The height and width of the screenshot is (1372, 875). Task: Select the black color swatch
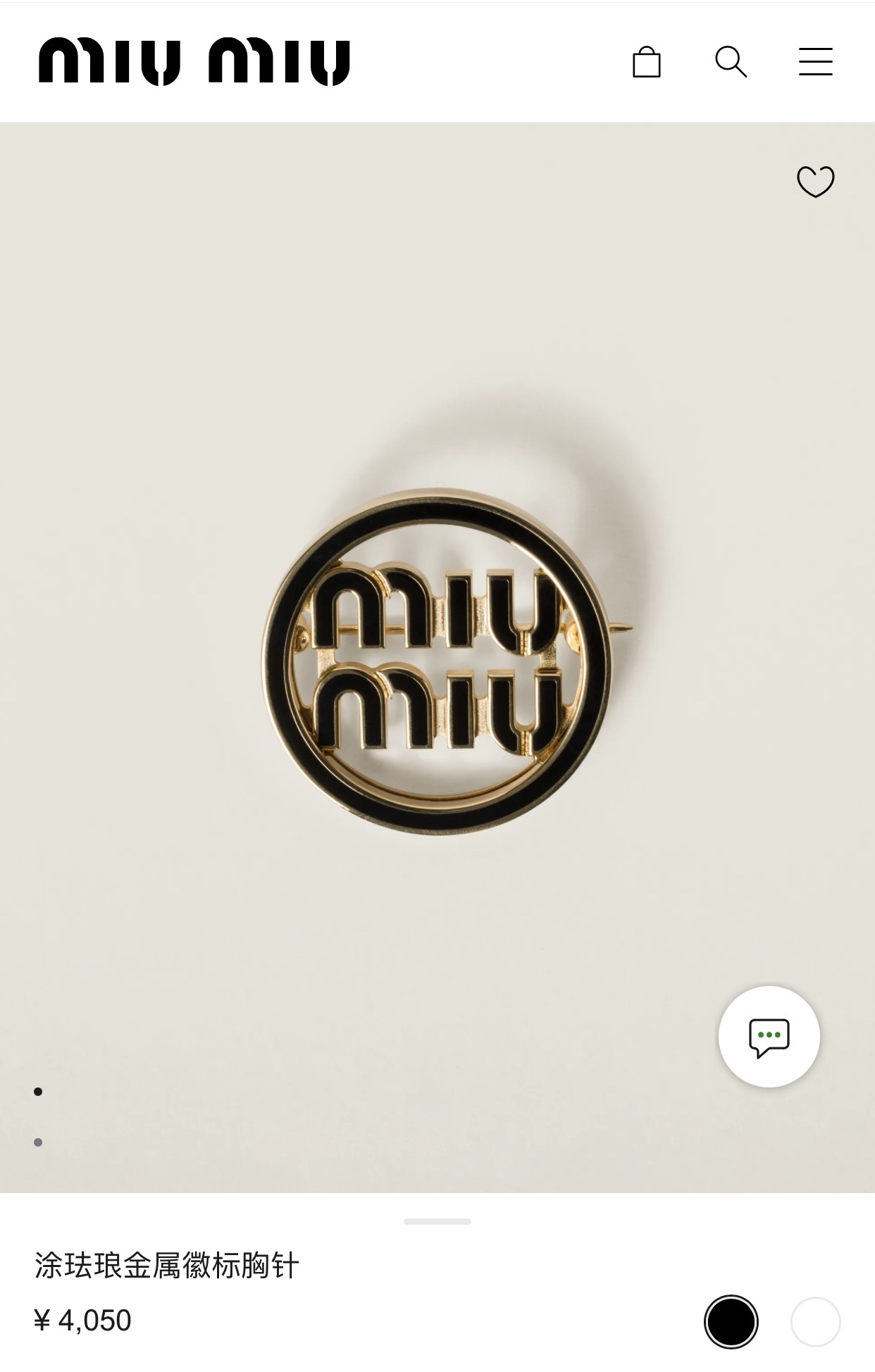[x=731, y=1322]
